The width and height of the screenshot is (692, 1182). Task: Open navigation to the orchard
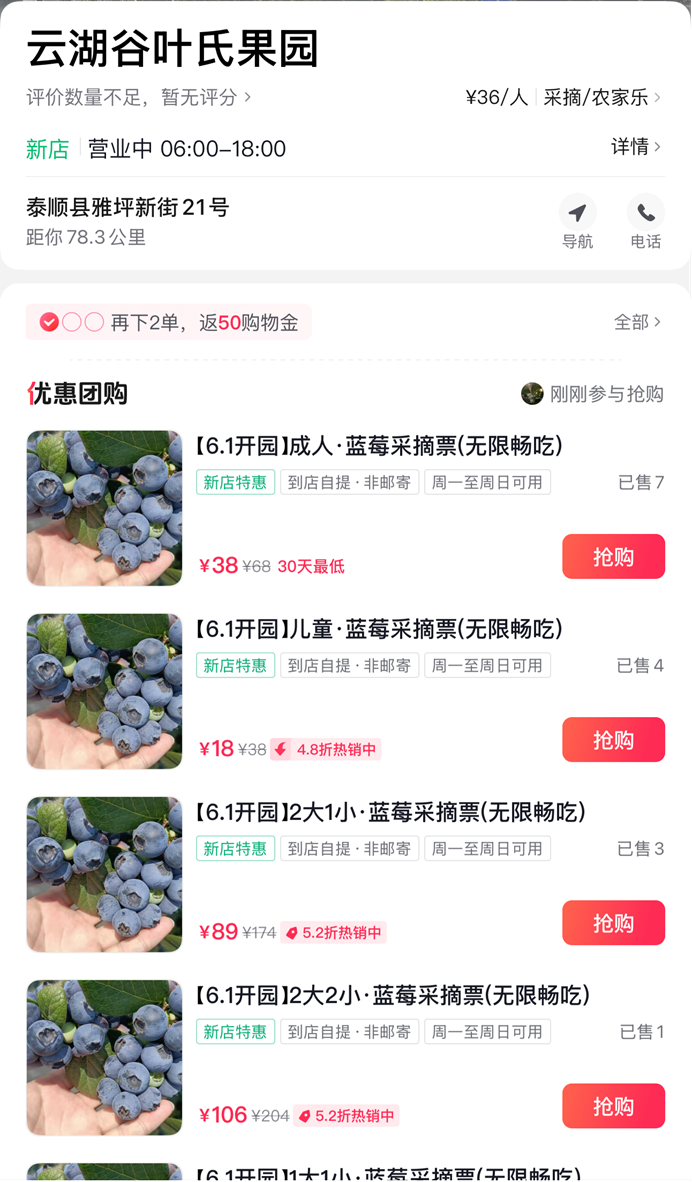[577, 222]
